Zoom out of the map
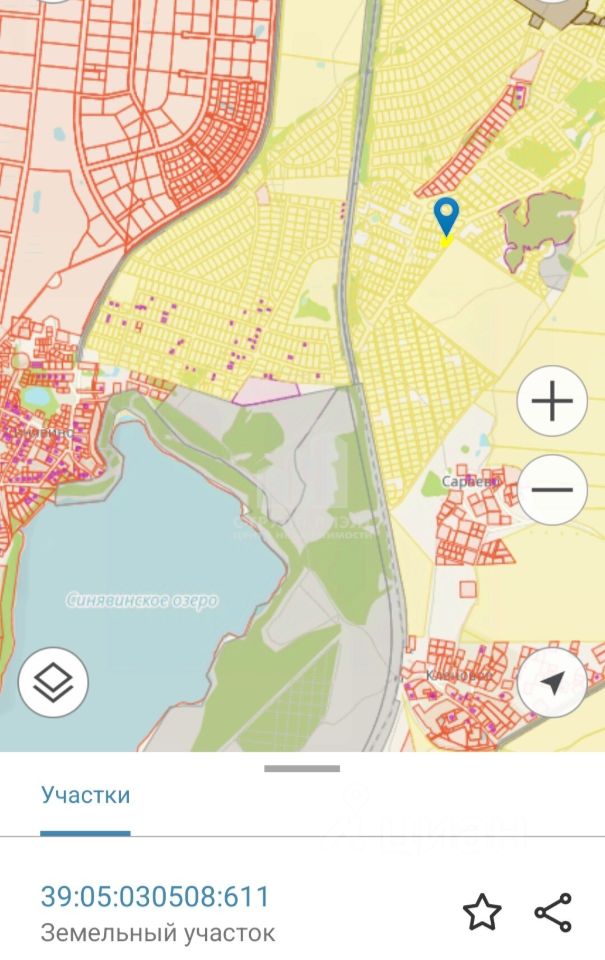 click(x=552, y=490)
